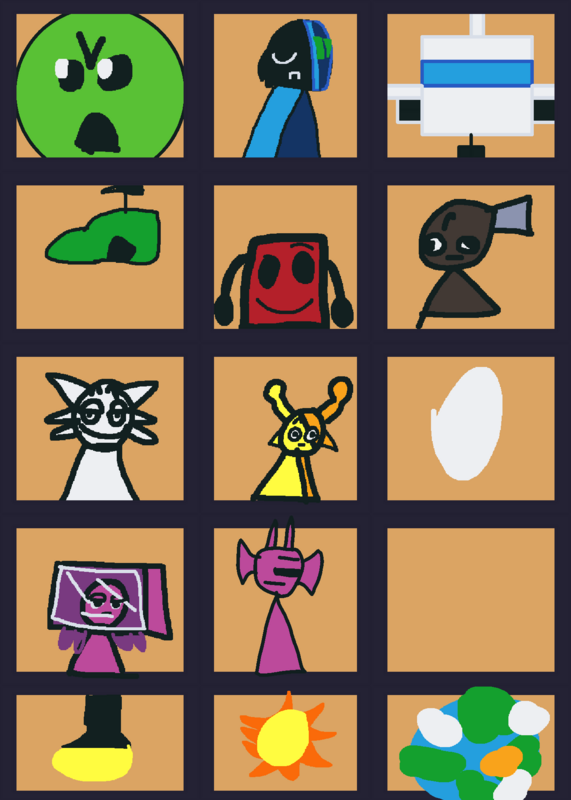Choose the white and blue robot tile
The height and width of the screenshot is (800, 571).
470,86
